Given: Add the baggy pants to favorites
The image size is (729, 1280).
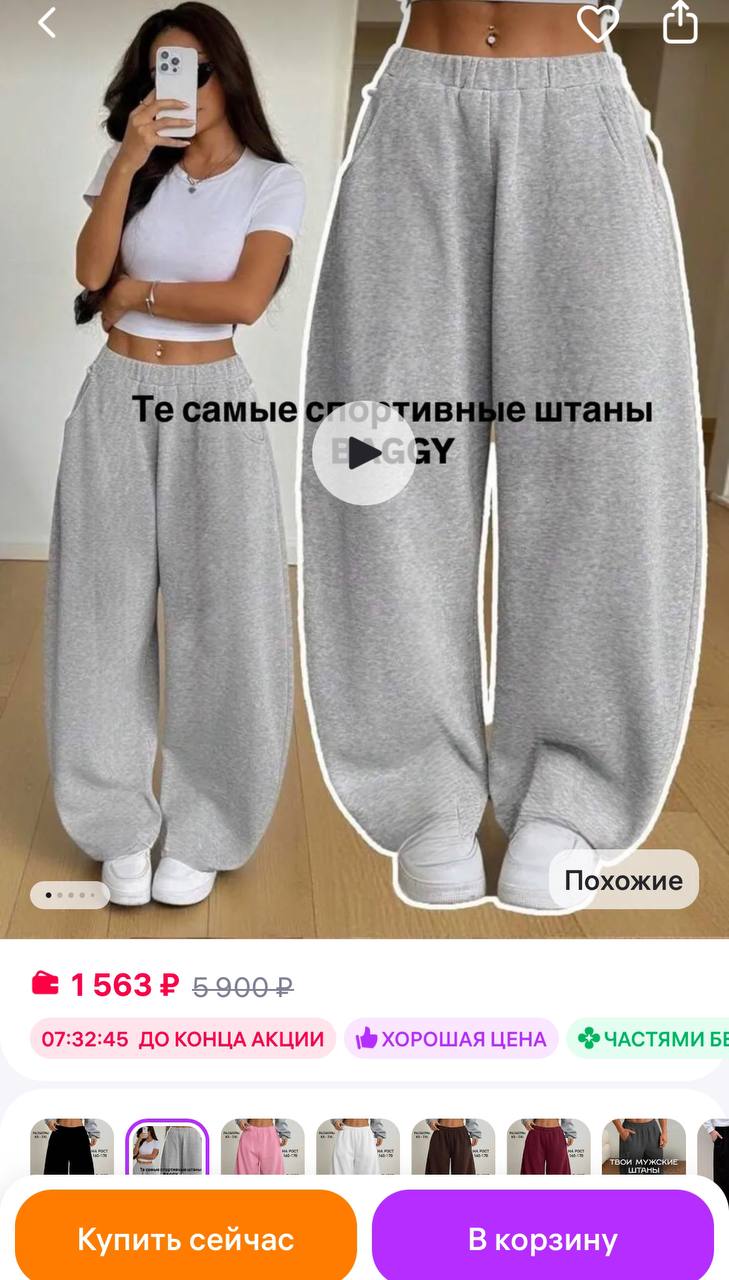Looking at the screenshot, I should click(597, 22).
